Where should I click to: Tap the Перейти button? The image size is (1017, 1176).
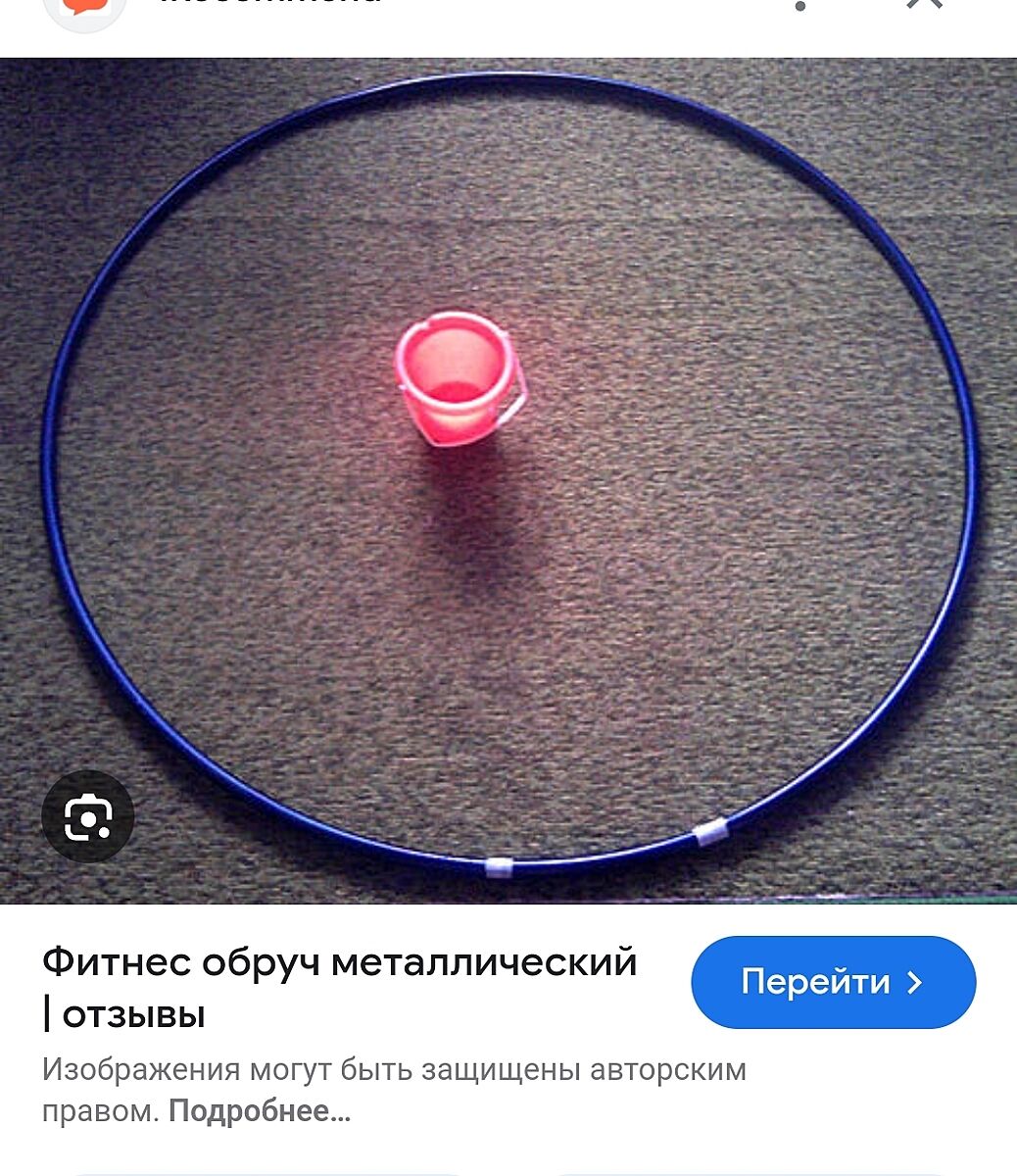coord(833,982)
